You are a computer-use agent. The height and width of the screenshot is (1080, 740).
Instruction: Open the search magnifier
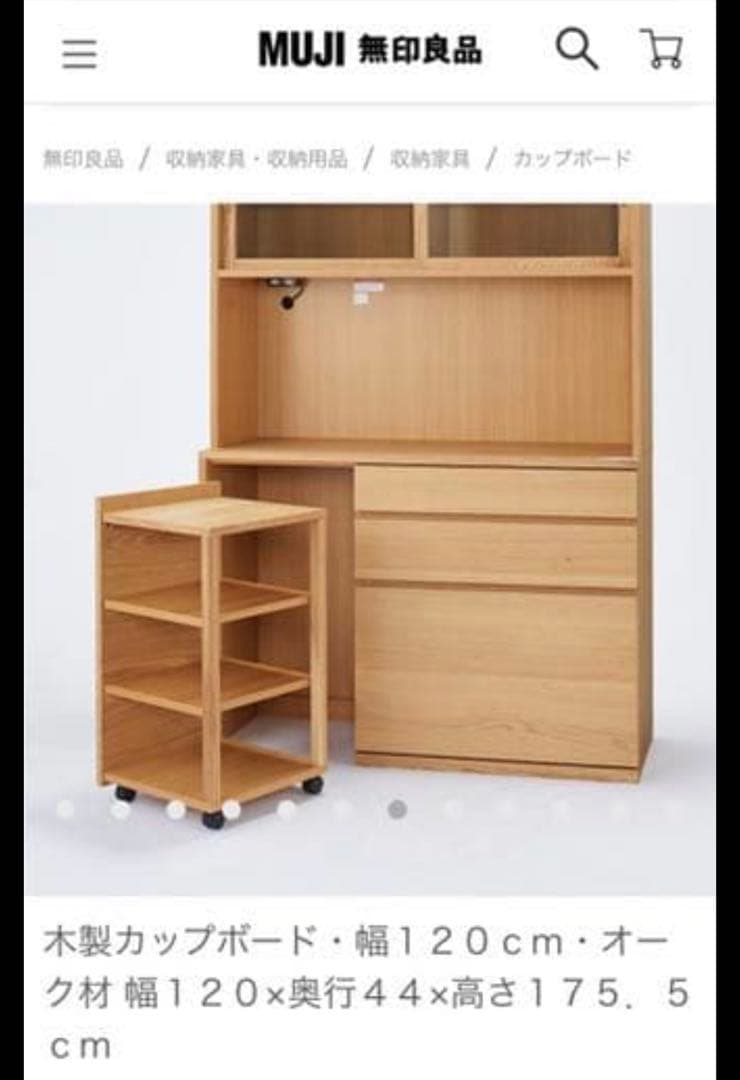577,49
